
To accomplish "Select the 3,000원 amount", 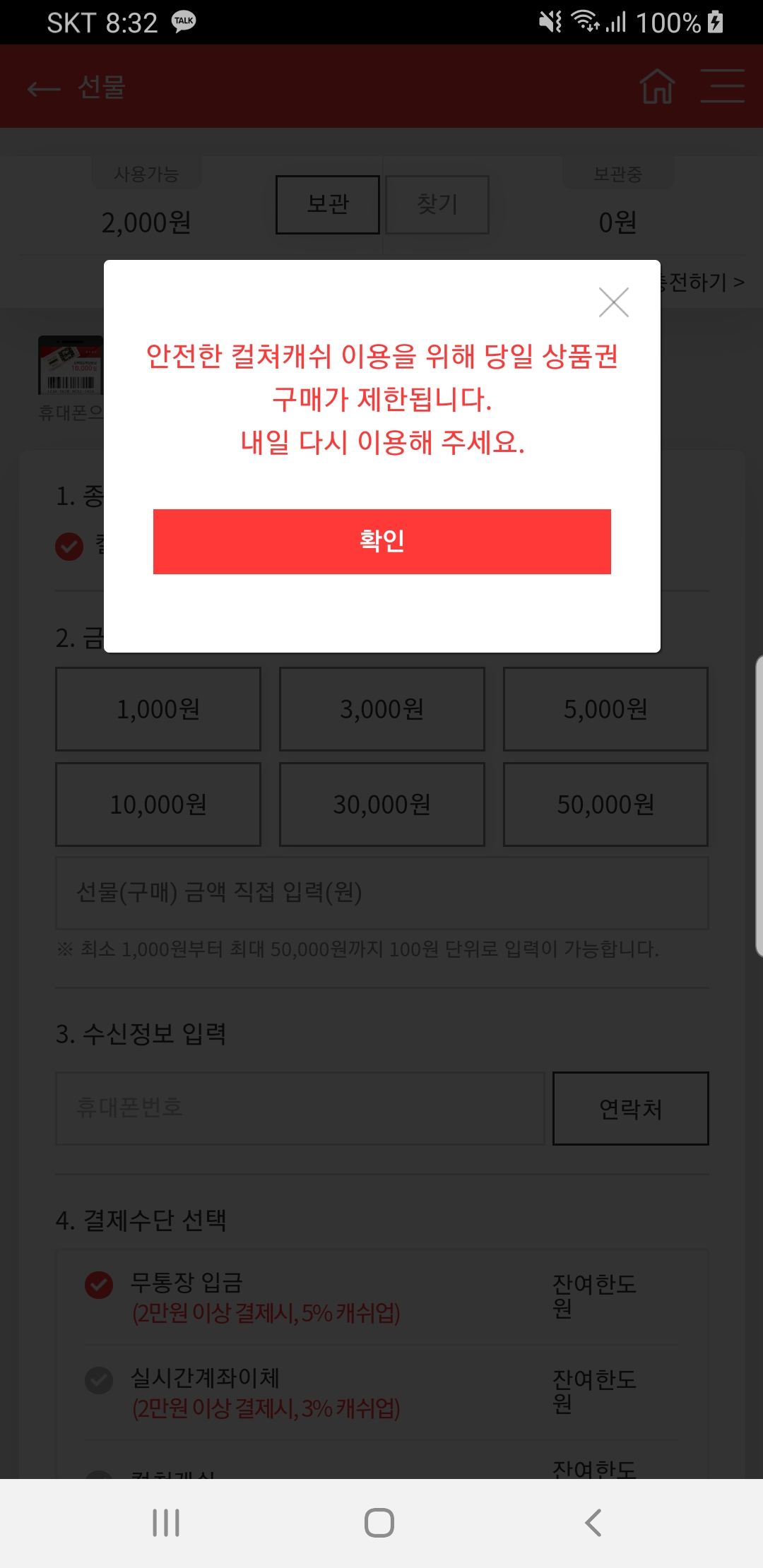I will (381, 709).
